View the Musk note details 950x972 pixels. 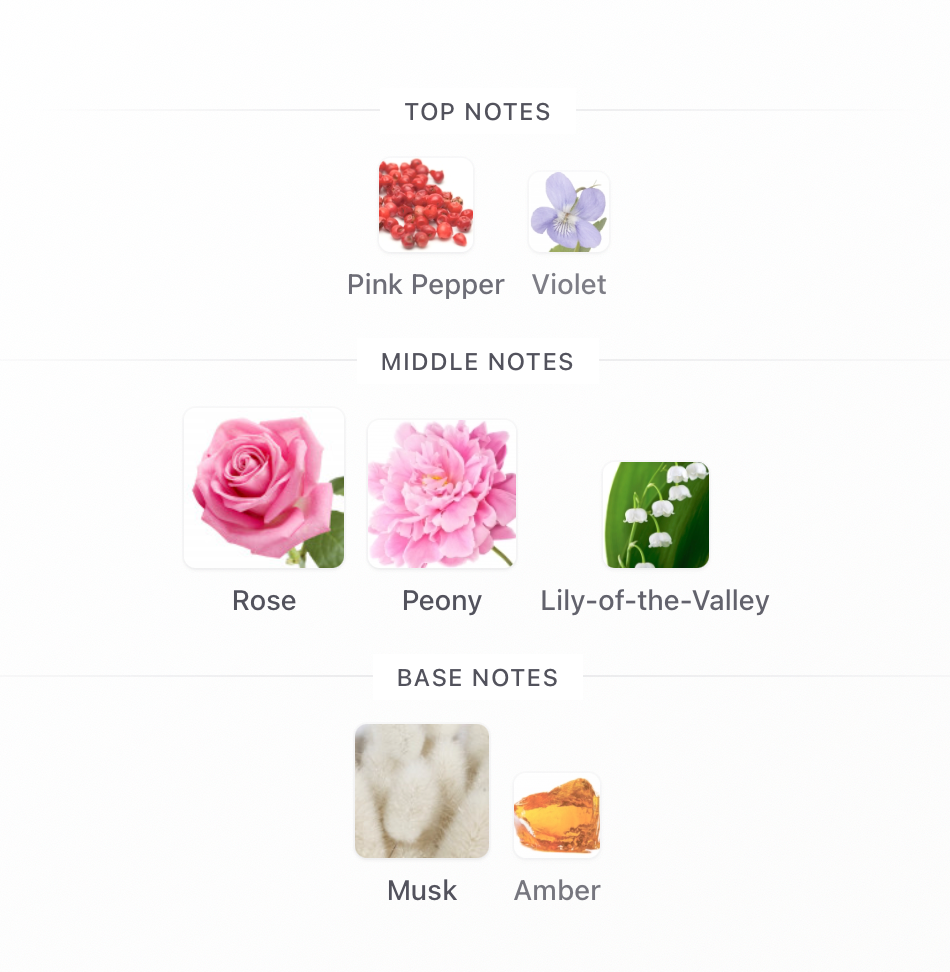pos(422,791)
